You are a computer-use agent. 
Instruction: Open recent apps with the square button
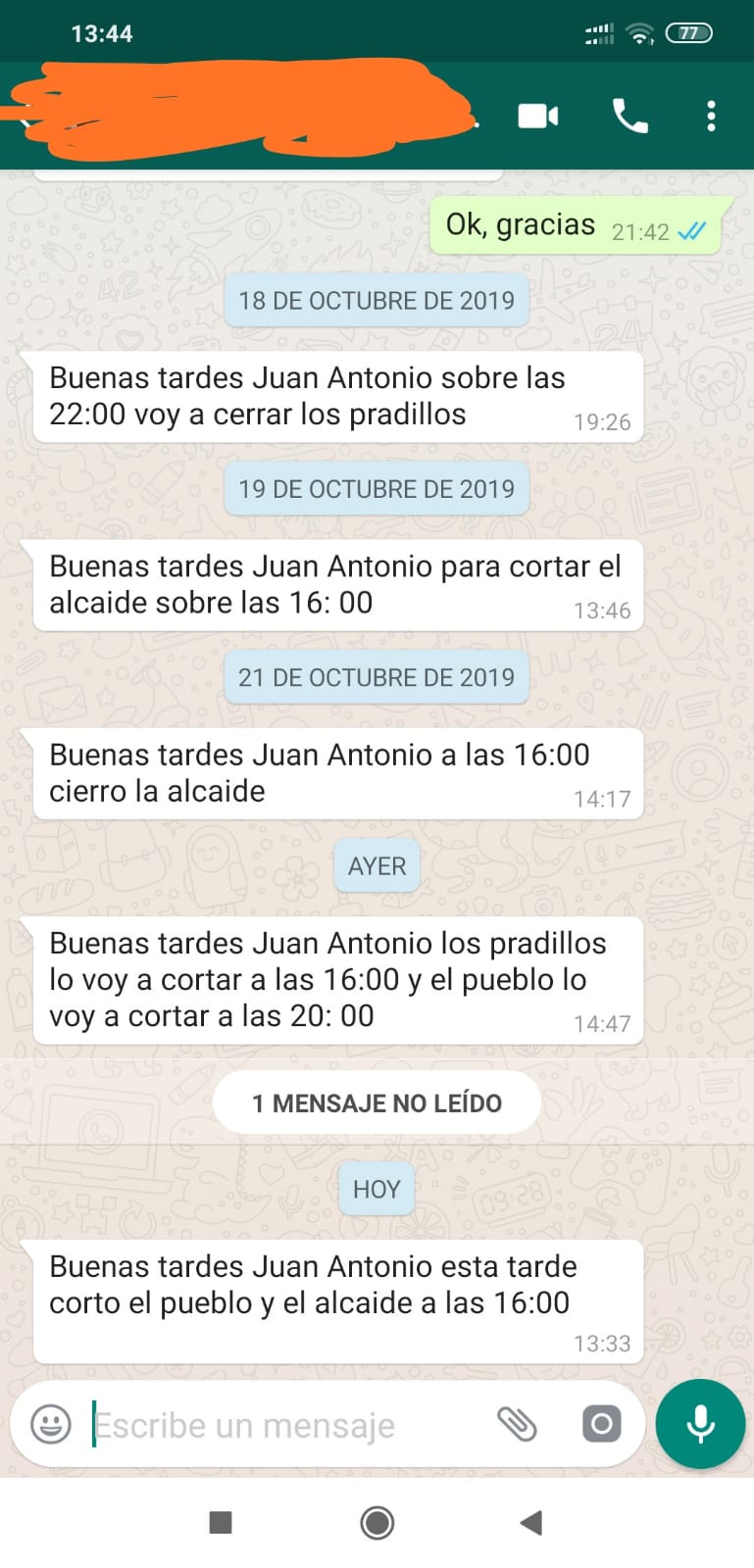coord(221,1522)
